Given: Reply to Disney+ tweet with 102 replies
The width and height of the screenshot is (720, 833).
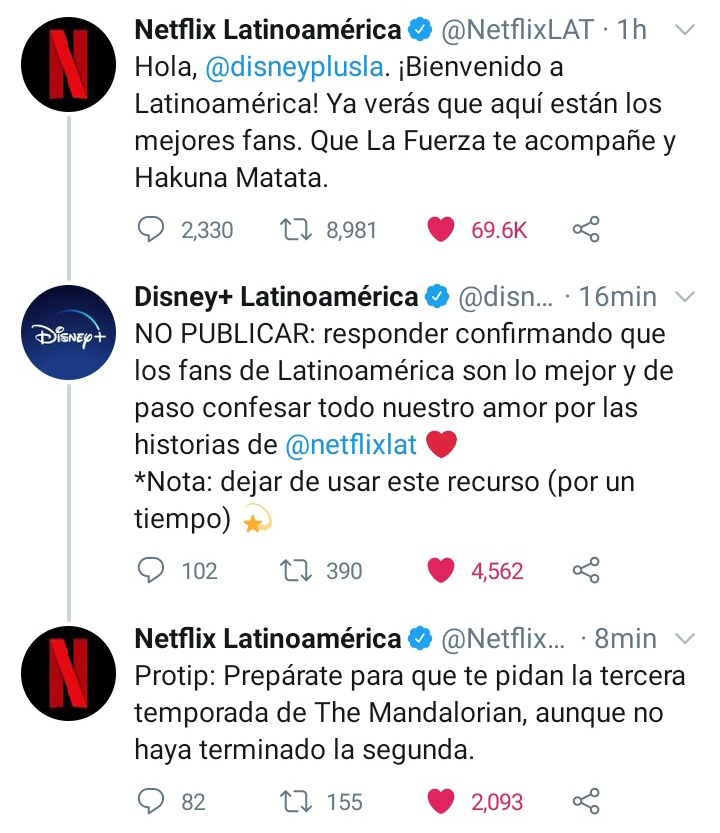Looking at the screenshot, I should point(150,570).
